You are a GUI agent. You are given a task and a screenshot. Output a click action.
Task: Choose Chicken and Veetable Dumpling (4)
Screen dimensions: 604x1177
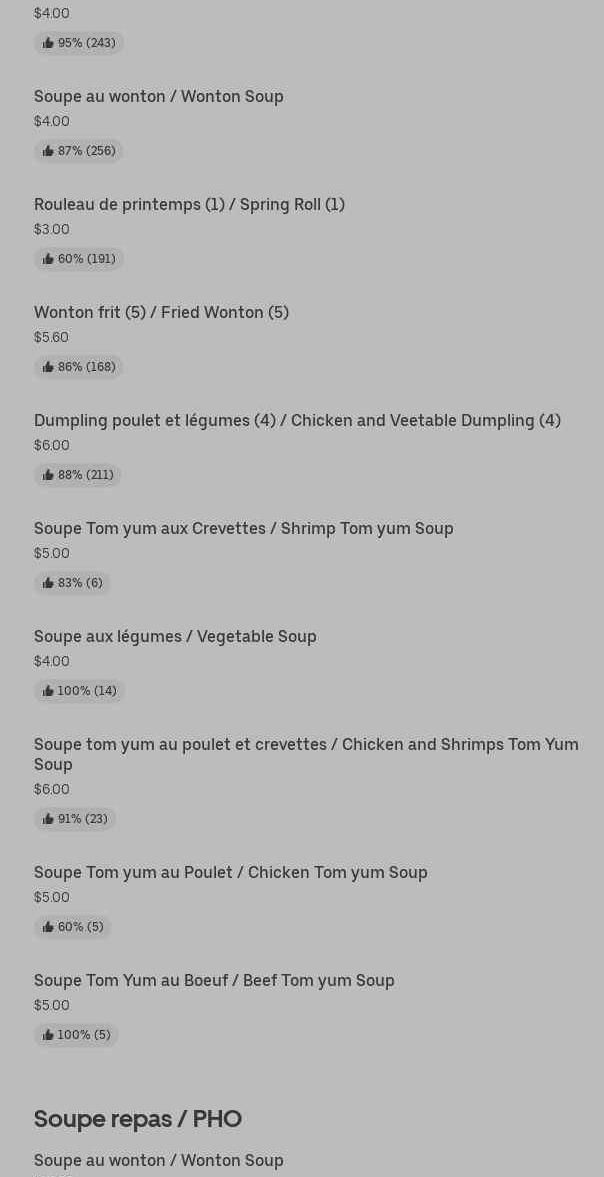coord(297,421)
